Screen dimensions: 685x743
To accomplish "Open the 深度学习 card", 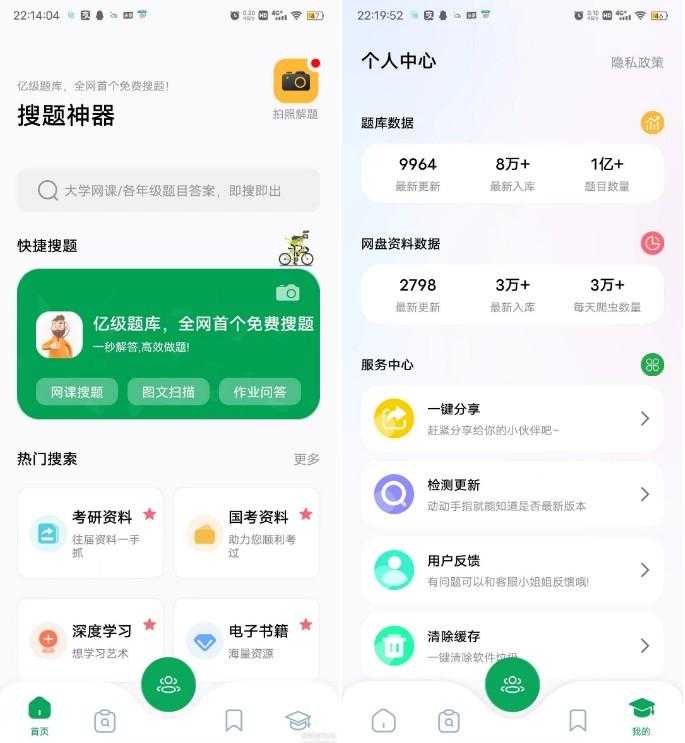I will (91, 640).
